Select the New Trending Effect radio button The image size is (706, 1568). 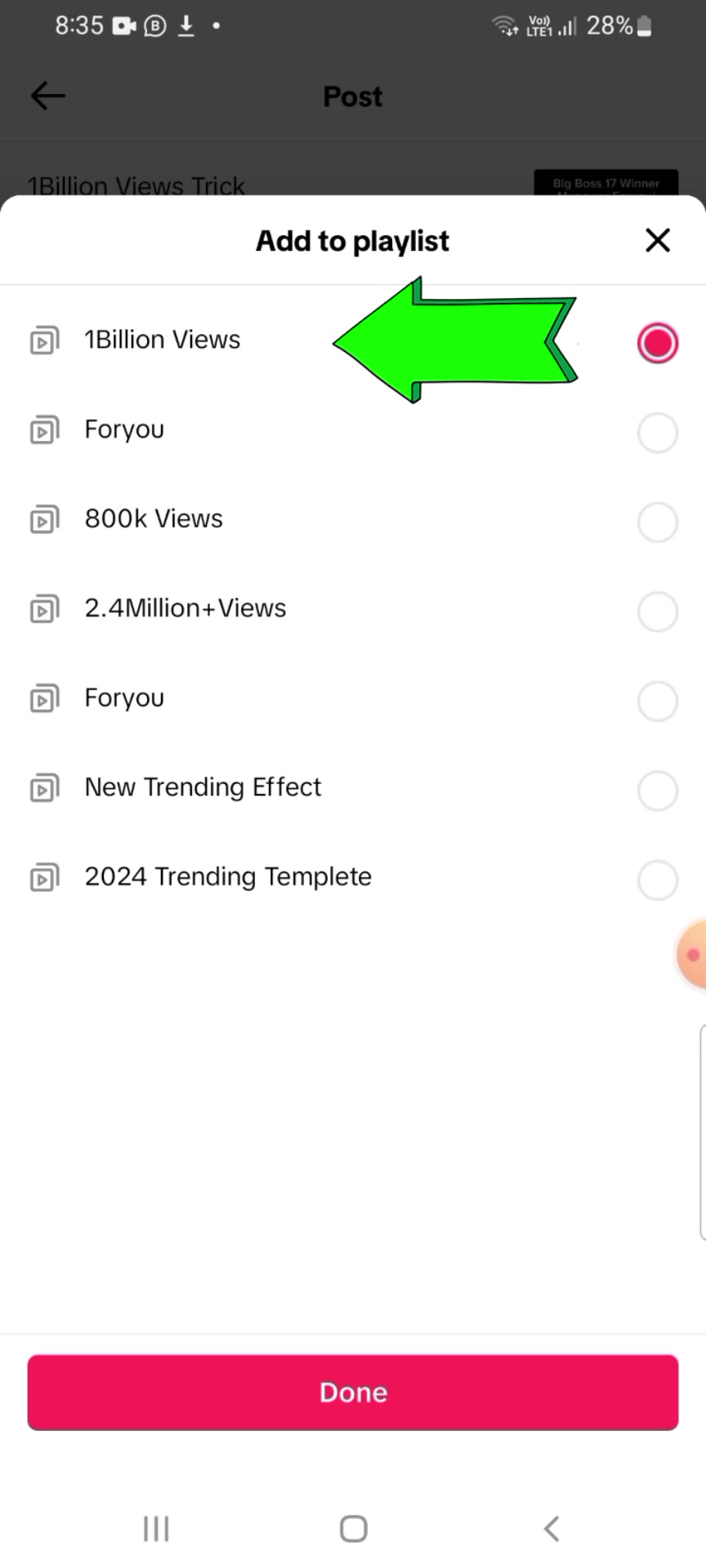(x=658, y=791)
